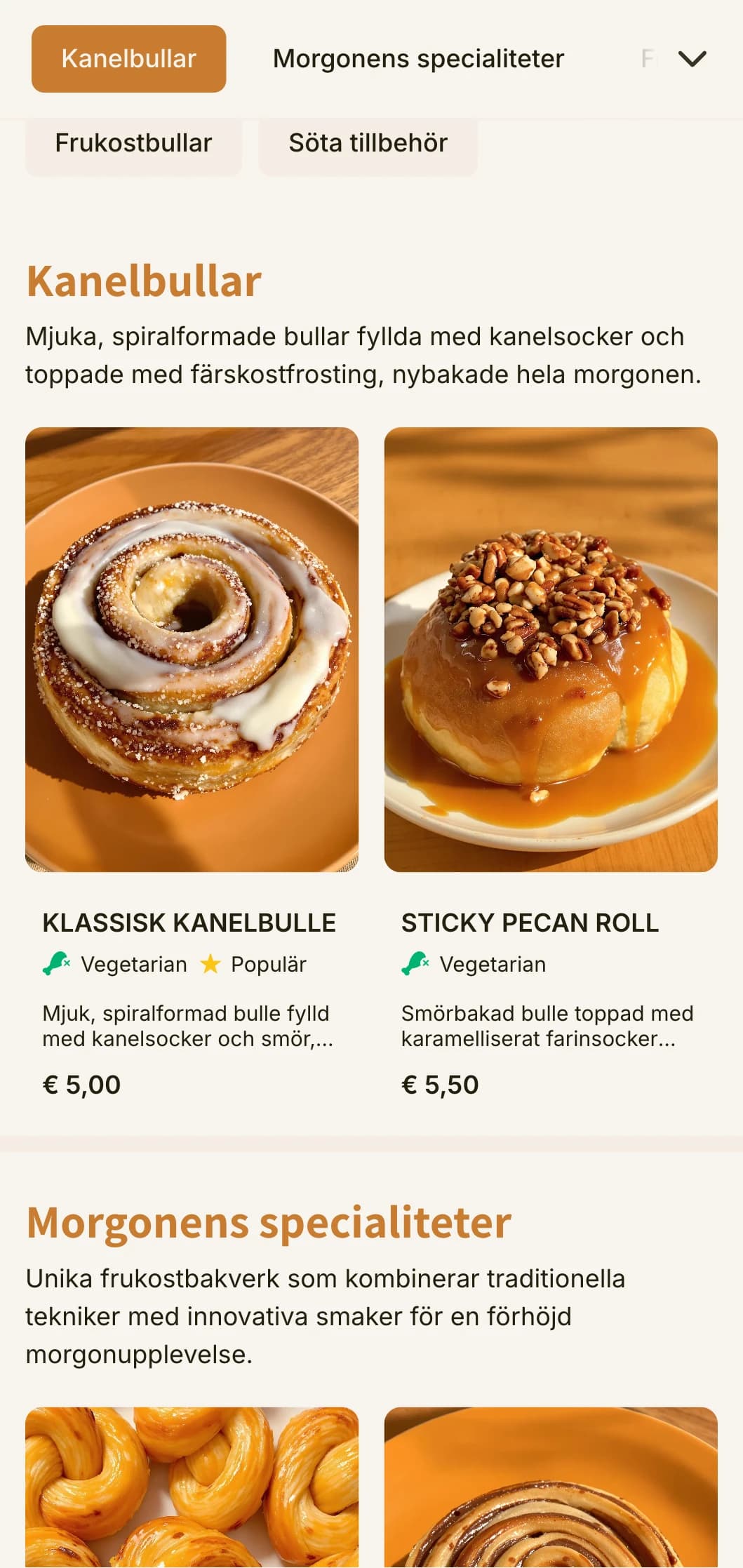The image size is (743, 1568).
Task: Switch to the Morgonens specialiteter tab
Action: pos(418,59)
